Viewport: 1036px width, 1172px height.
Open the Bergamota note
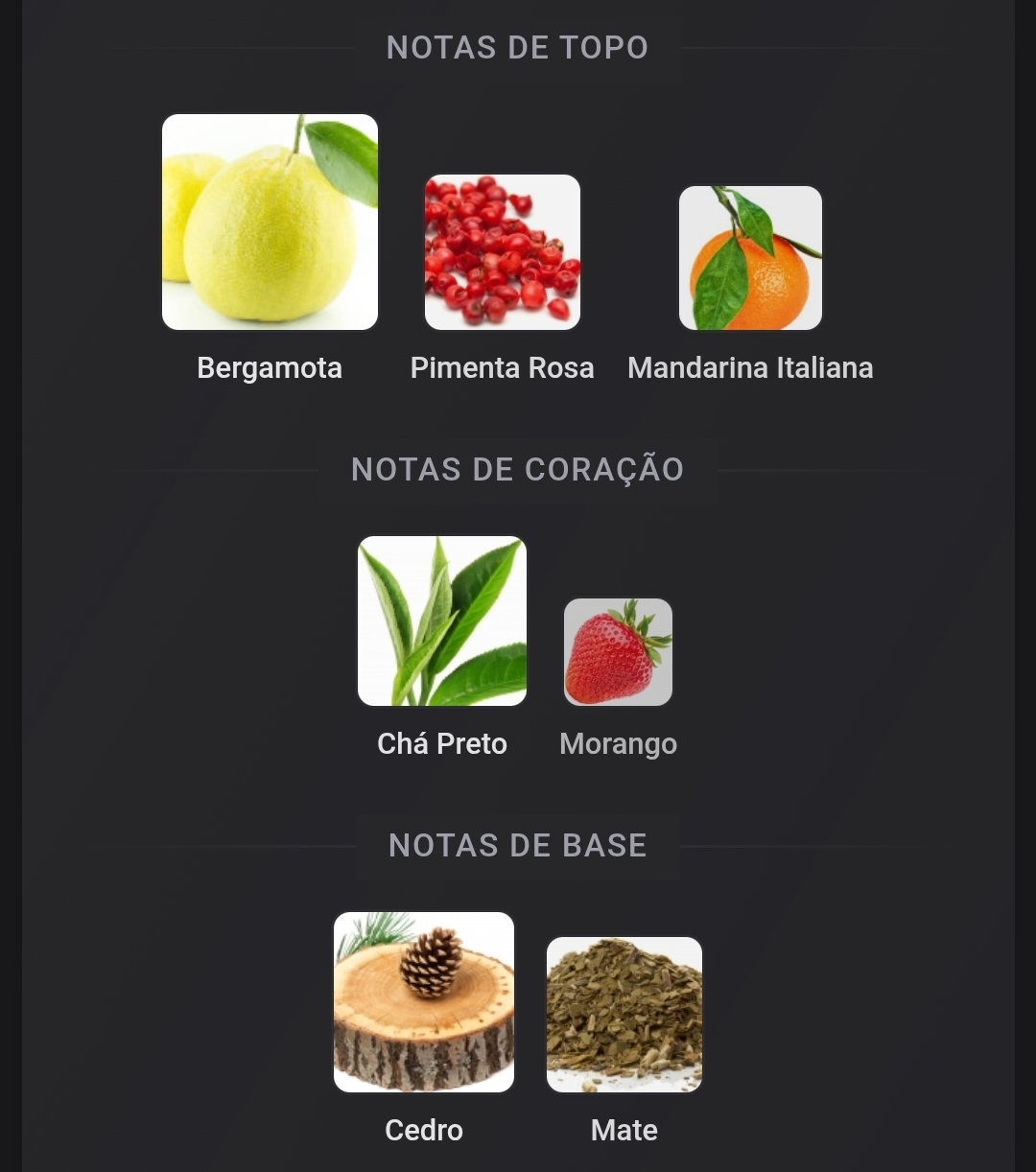point(270,223)
